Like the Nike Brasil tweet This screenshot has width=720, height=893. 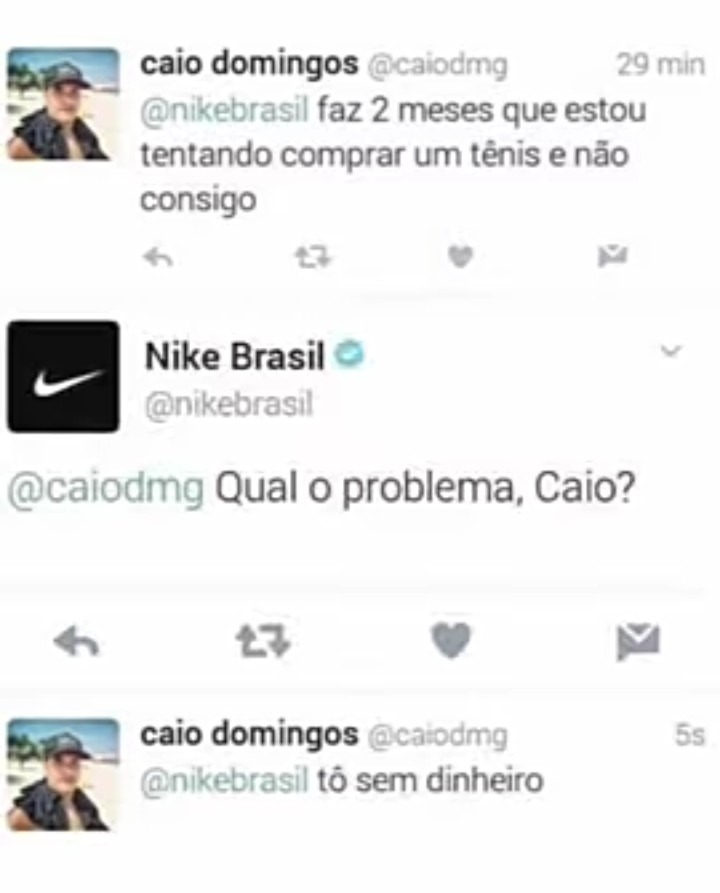451,640
